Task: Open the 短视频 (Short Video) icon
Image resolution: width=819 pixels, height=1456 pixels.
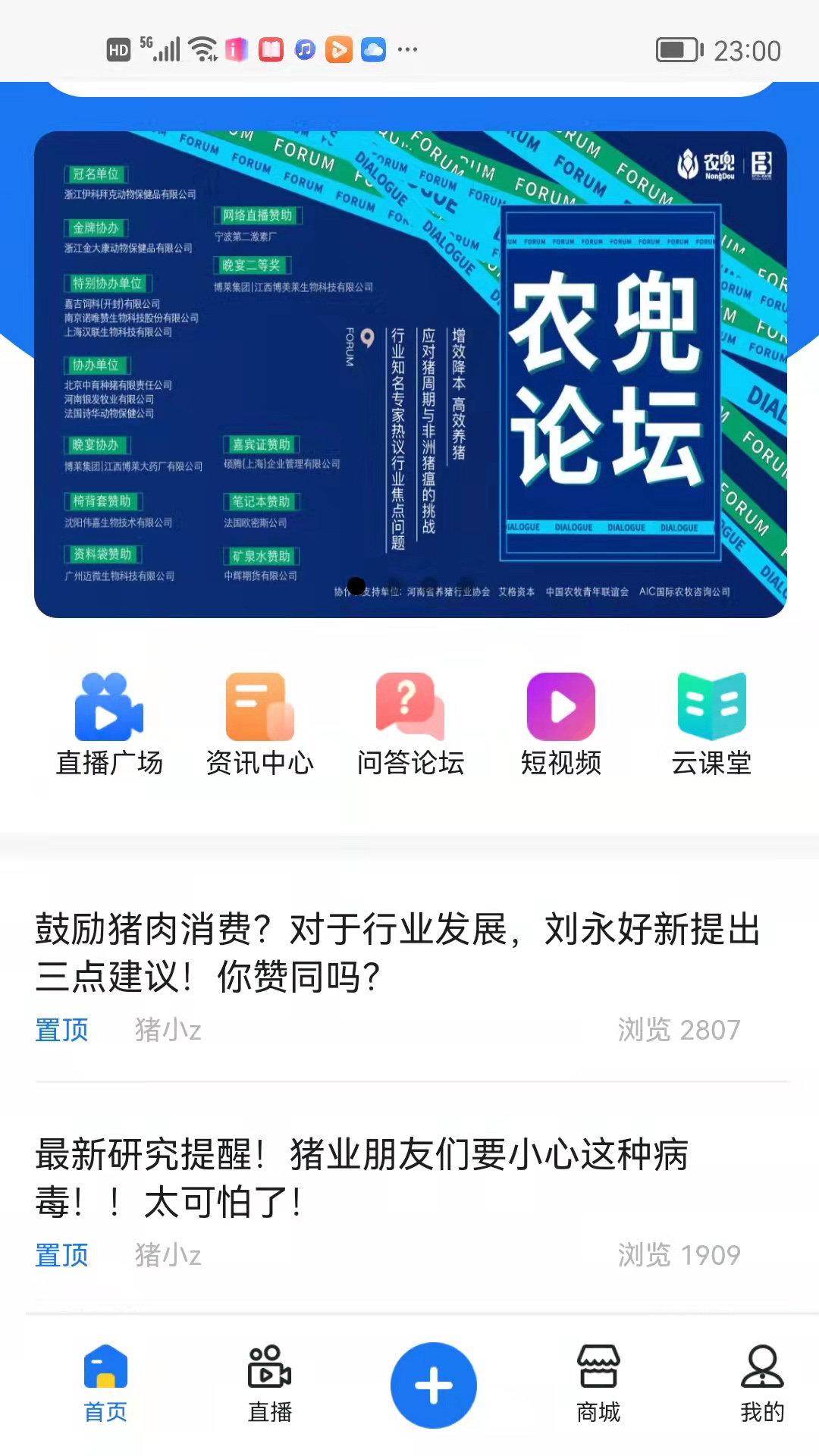Action: click(561, 720)
